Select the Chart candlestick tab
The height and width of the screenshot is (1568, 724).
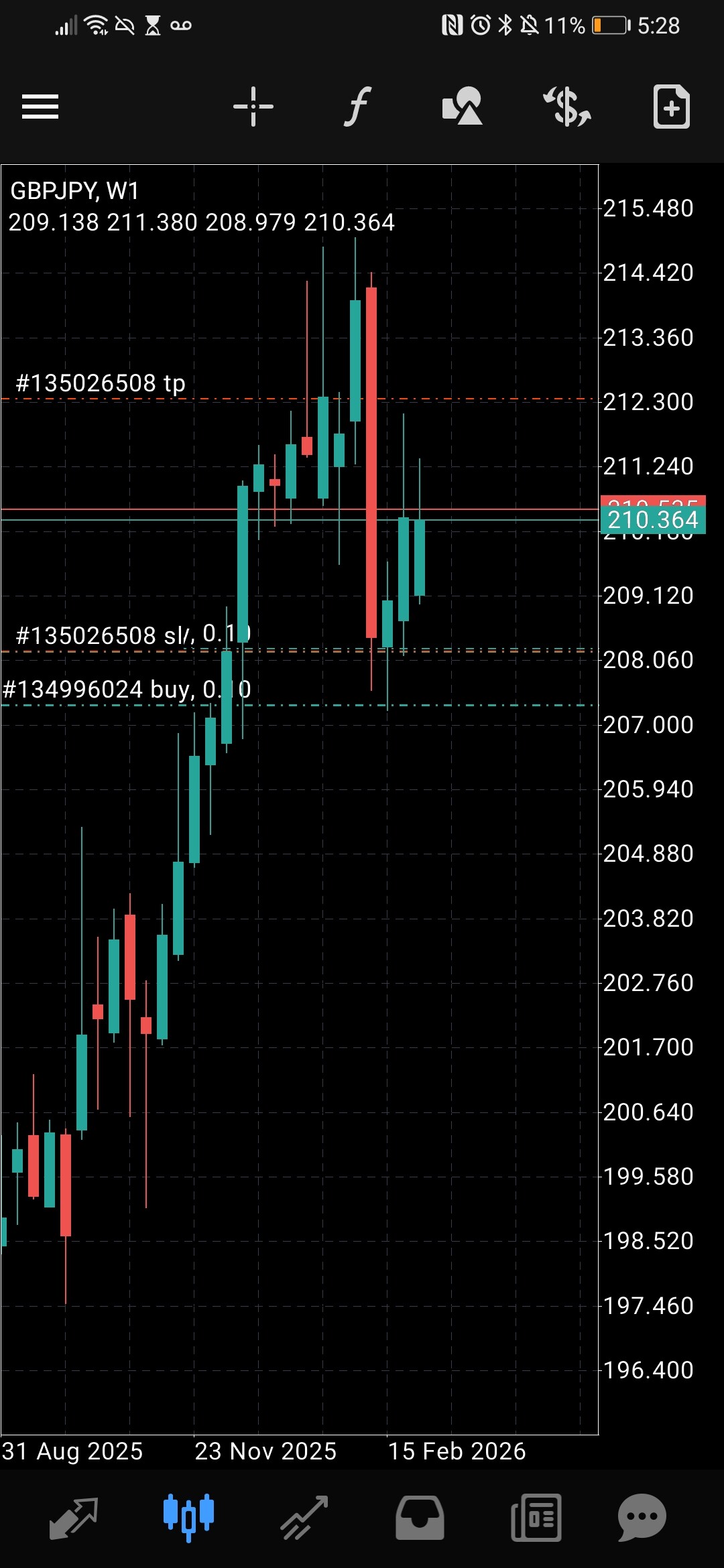click(188, 1518)
